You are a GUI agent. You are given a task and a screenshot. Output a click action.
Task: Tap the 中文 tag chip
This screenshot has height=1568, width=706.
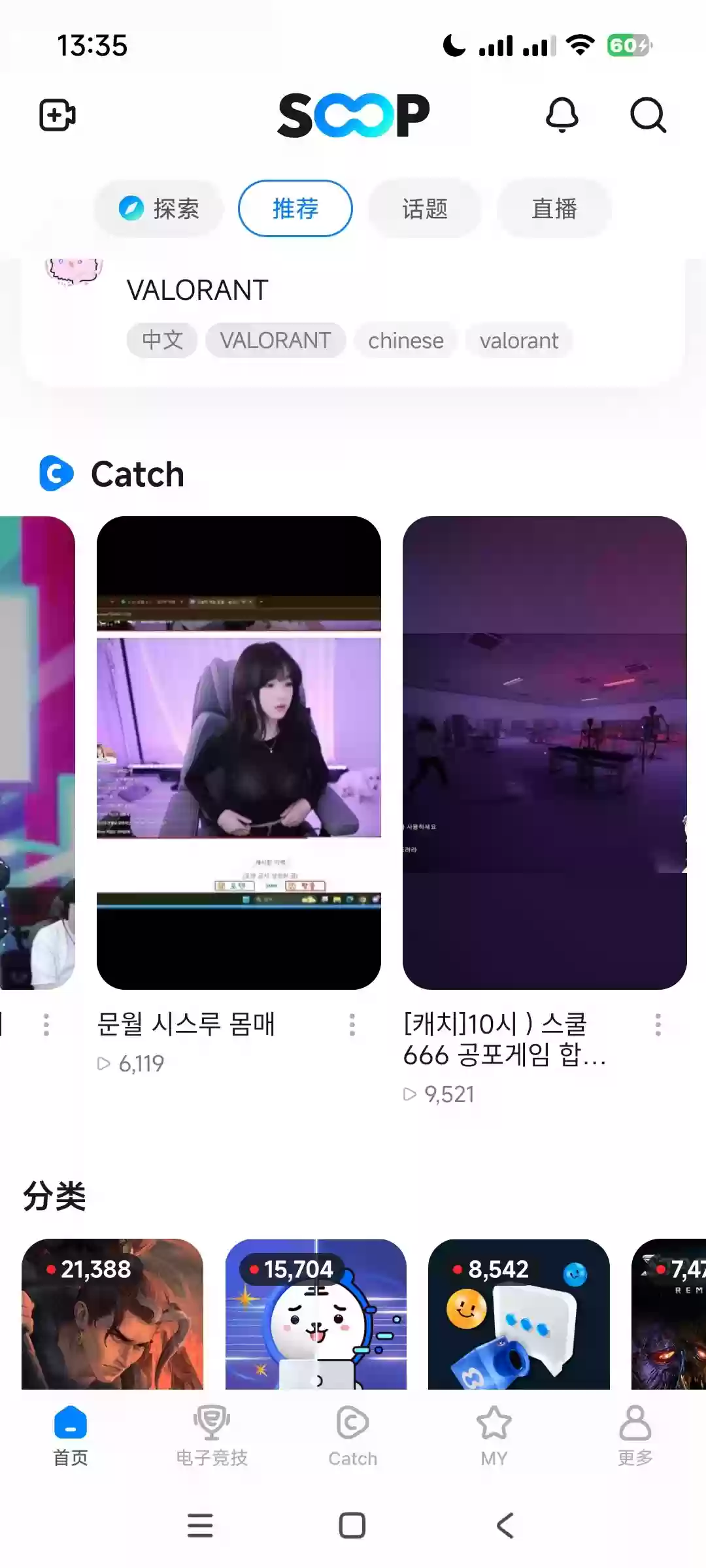click(x=162, y=340)
